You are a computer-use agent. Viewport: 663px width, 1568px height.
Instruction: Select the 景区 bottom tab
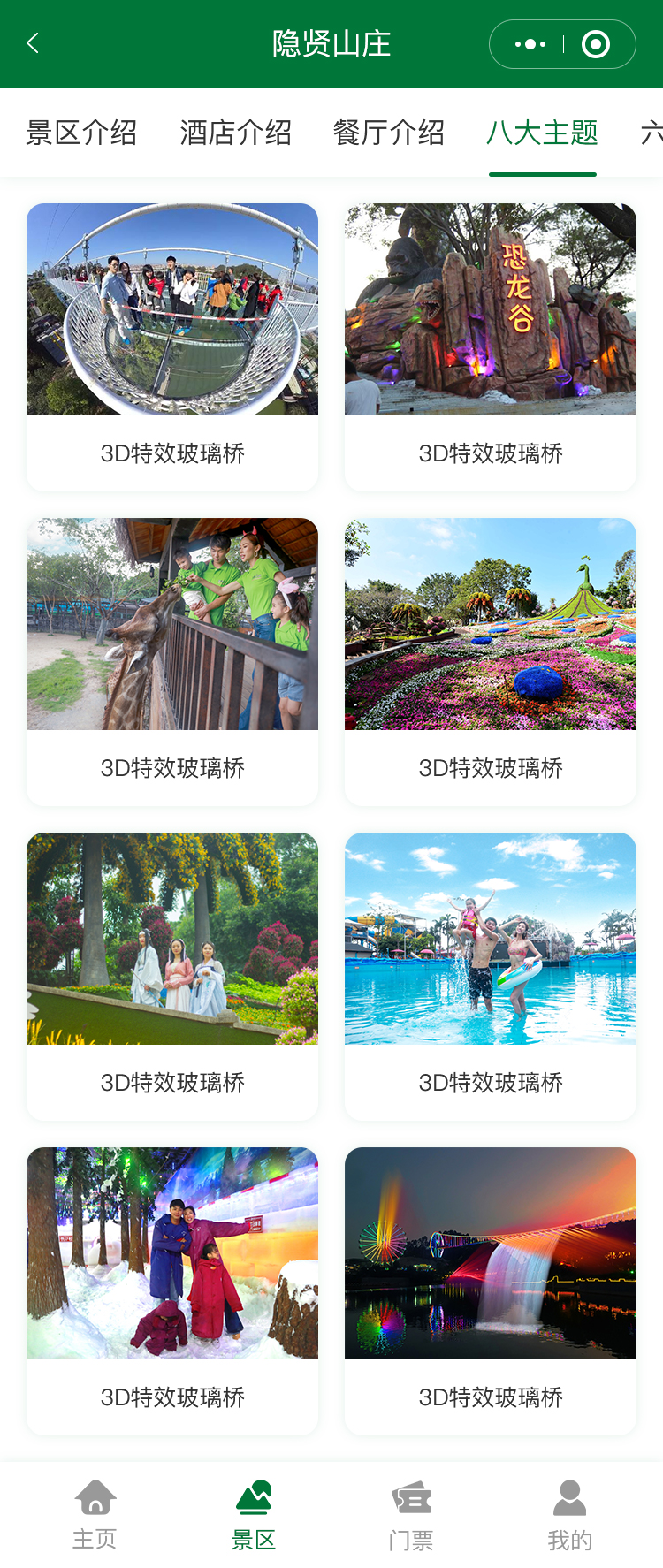point(254,1514)
